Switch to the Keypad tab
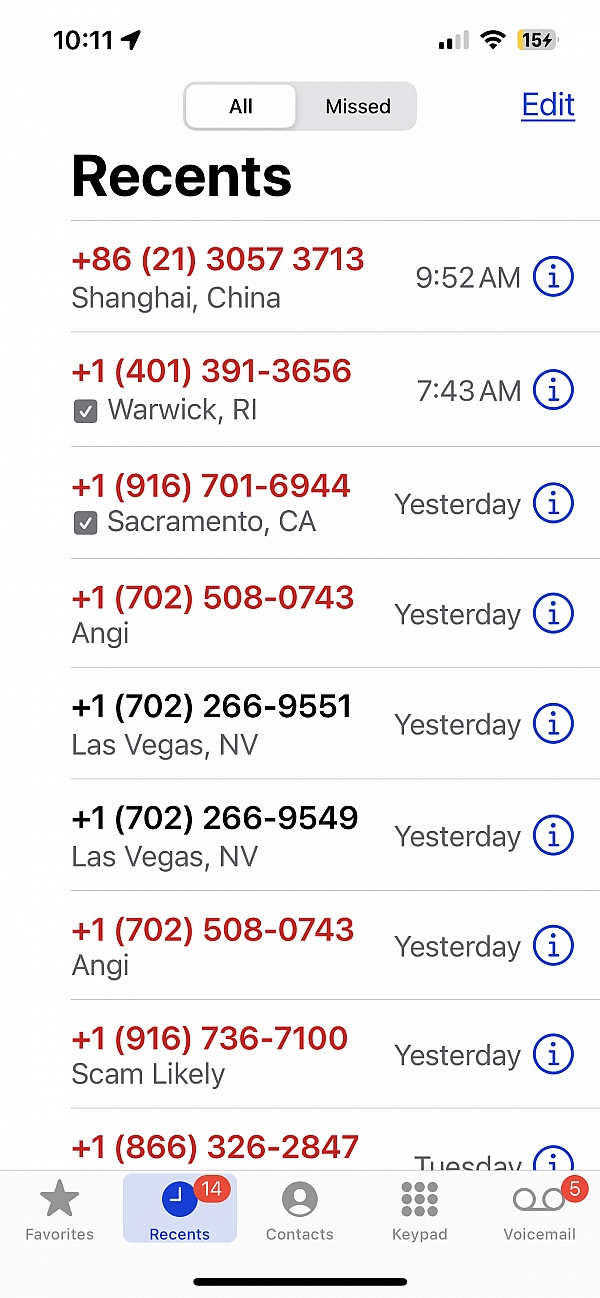This screenshot has height=1298, width=600. coord(420,1209)
